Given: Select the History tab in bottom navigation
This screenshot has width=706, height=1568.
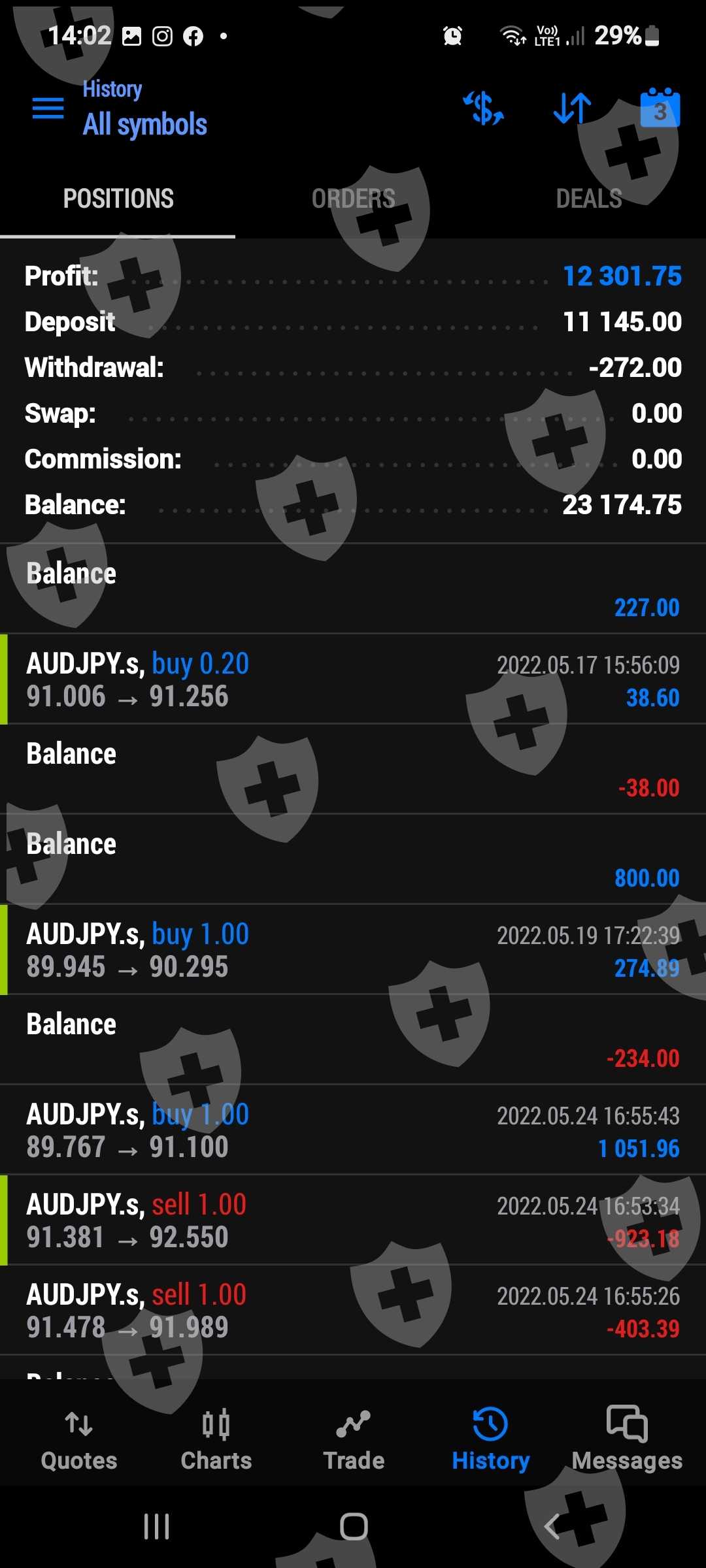Looking at the screenshot, I should (x=490, y=1440).
